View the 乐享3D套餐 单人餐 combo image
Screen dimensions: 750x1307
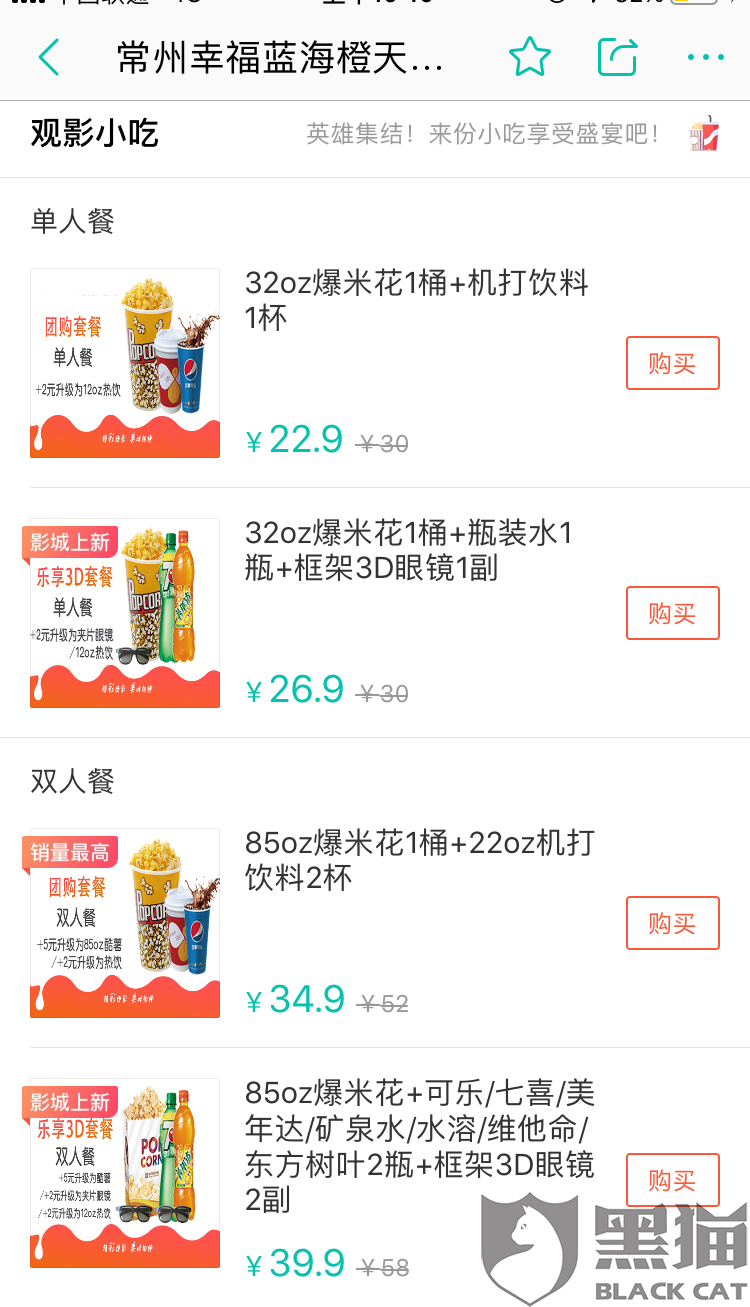tap(125, 613)
